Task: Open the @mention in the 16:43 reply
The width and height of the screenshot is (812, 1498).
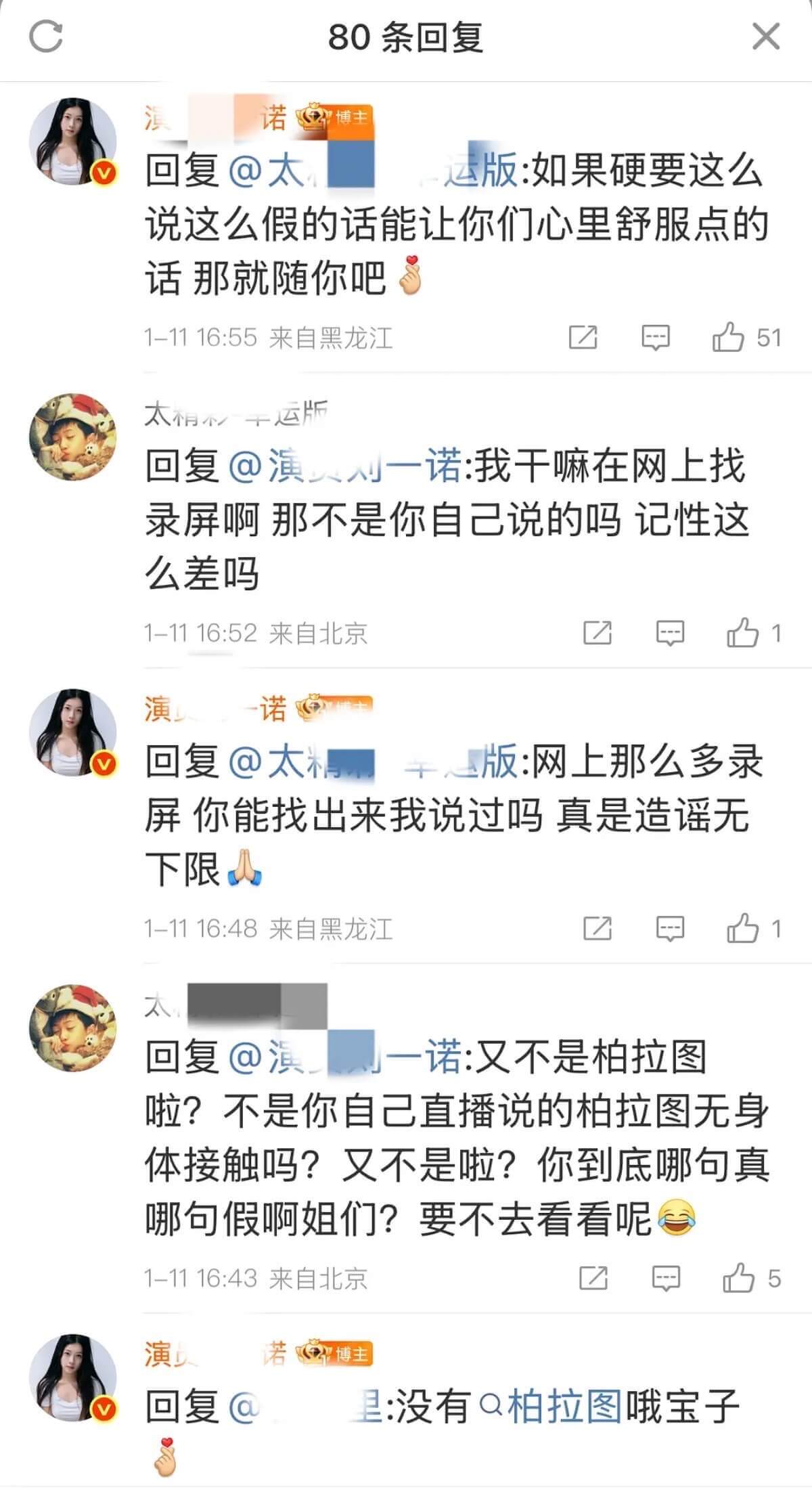Action: click(x=346, y=1057)
